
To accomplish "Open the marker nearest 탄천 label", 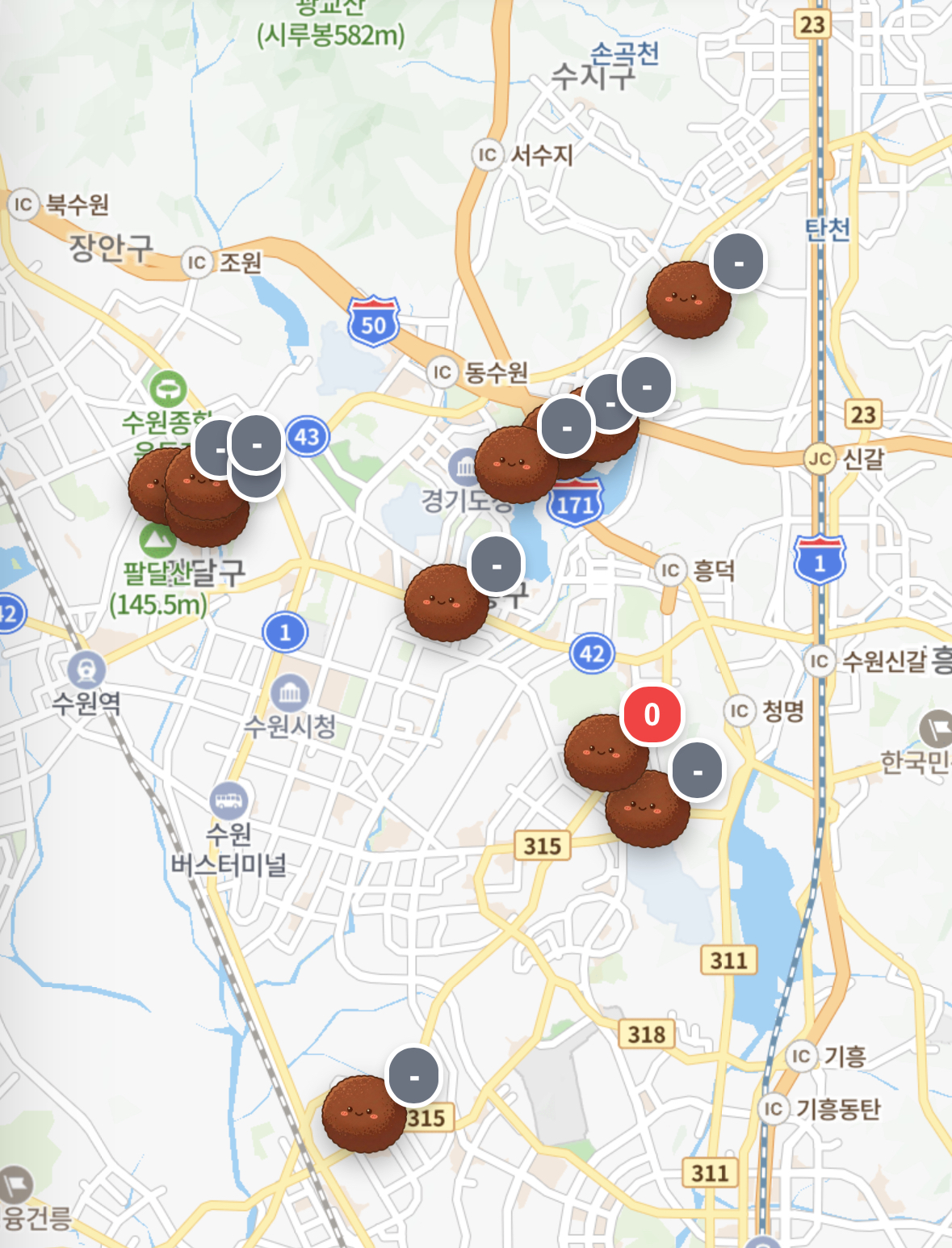I will [x=689, y=299].
